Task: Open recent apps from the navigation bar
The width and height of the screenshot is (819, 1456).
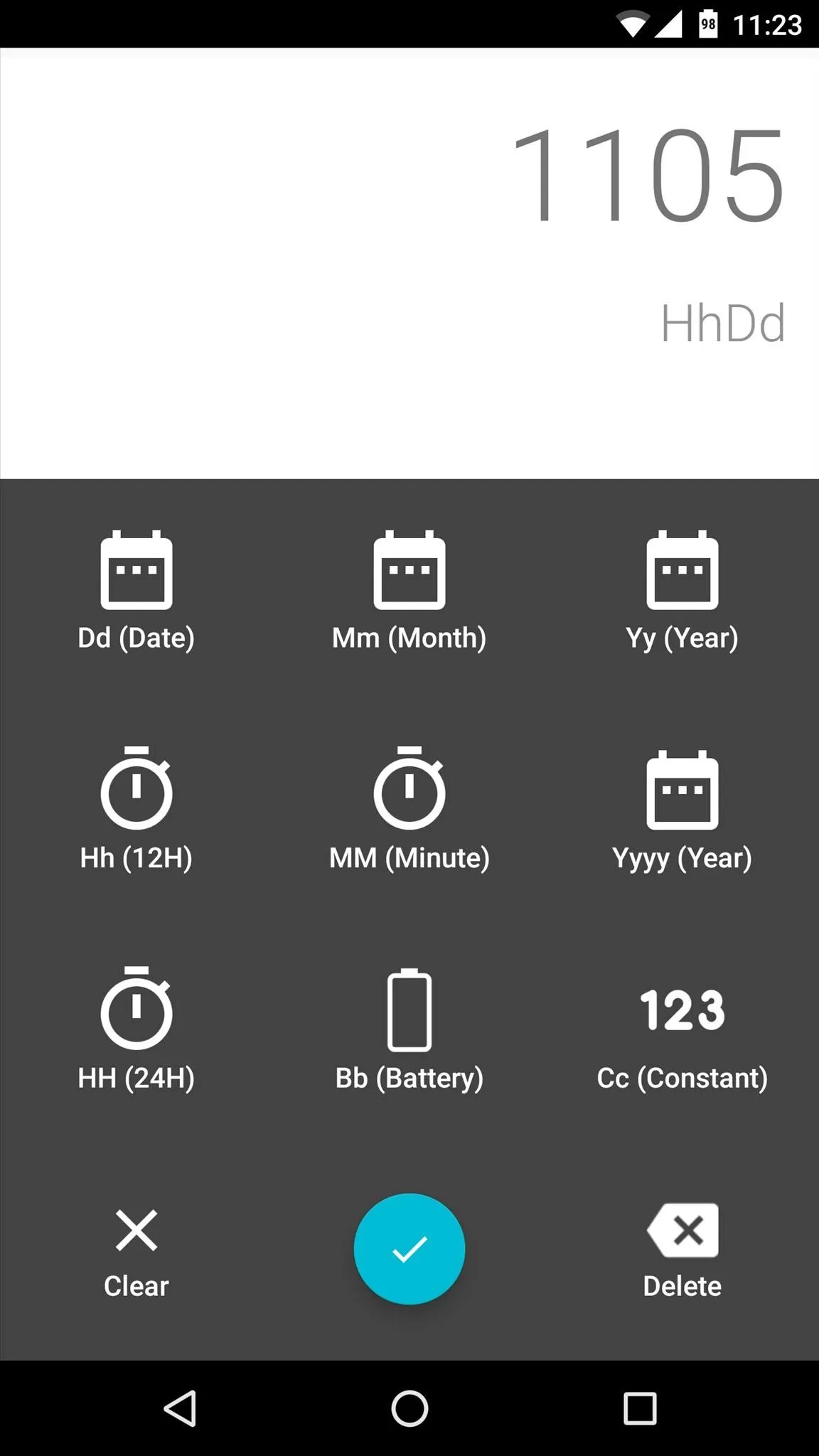Action: pos(640,1408)
